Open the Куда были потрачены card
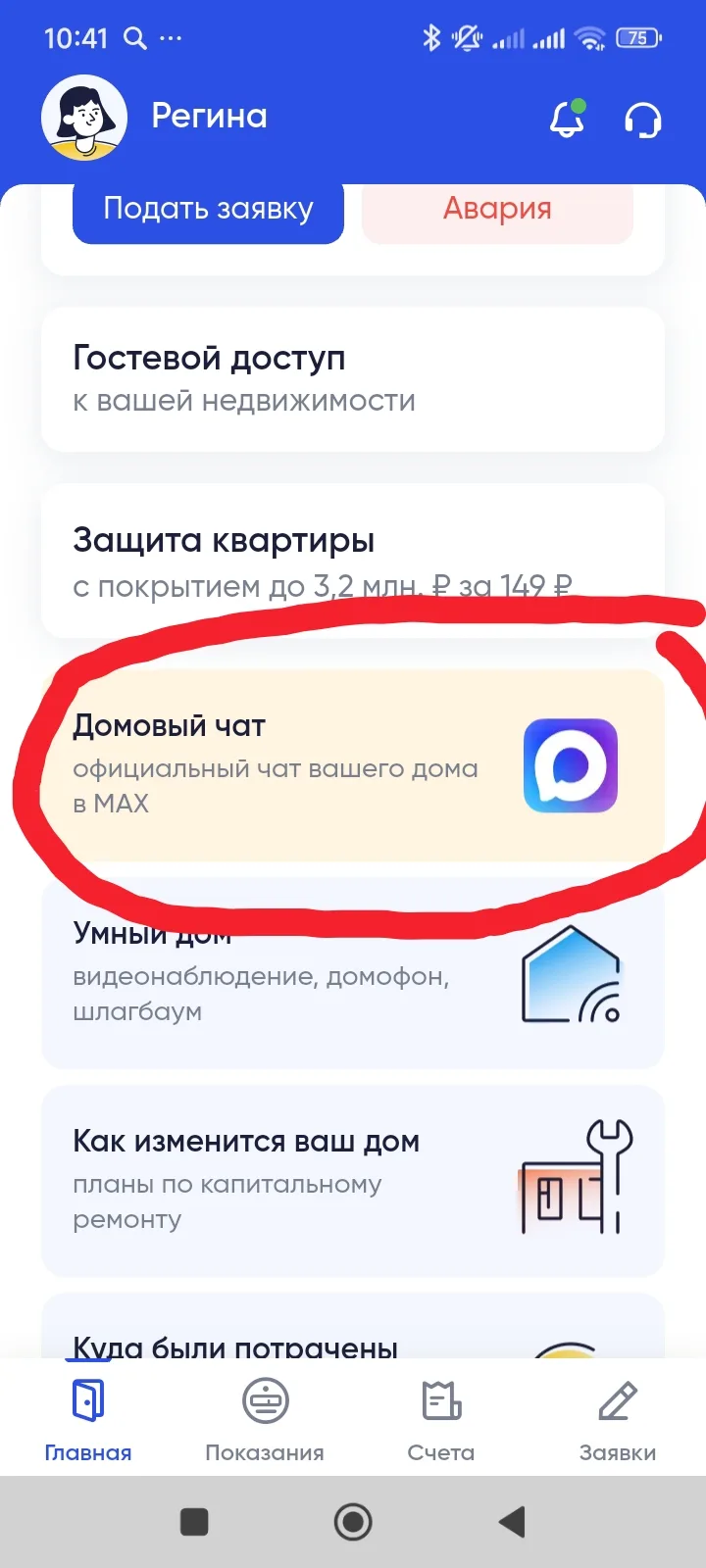The height and width of the screenshot is (1568, 706). tap(353, 1326)
